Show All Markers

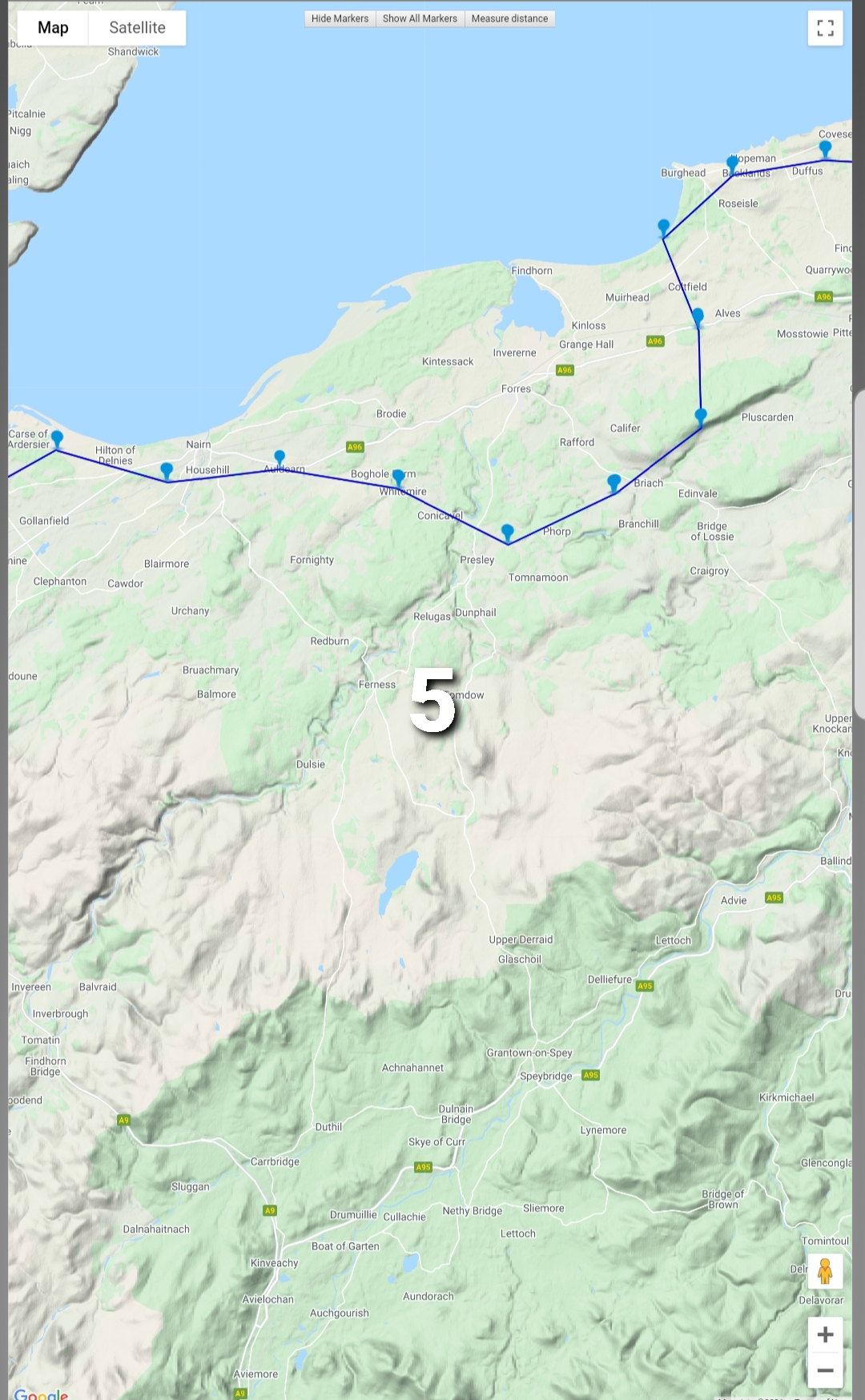tap(420, 18)
